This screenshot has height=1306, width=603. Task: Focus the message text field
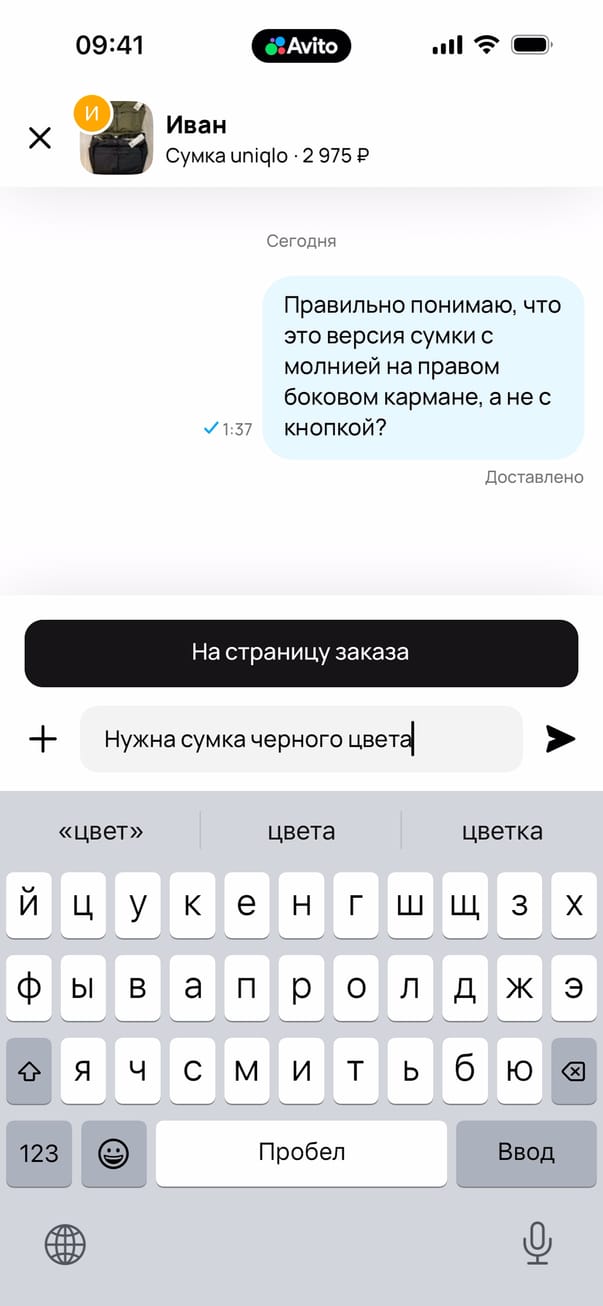pyautogui.click(x=300, y=739)
